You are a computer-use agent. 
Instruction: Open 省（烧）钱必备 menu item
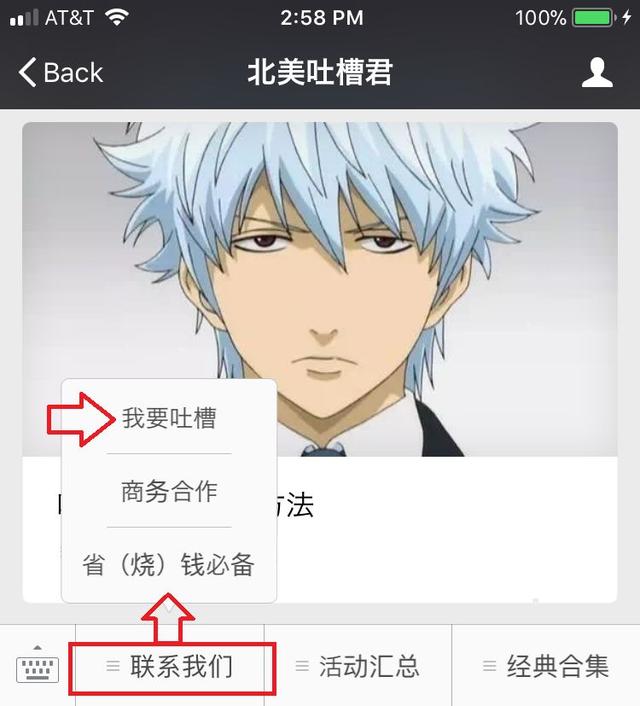coord(169,565)
